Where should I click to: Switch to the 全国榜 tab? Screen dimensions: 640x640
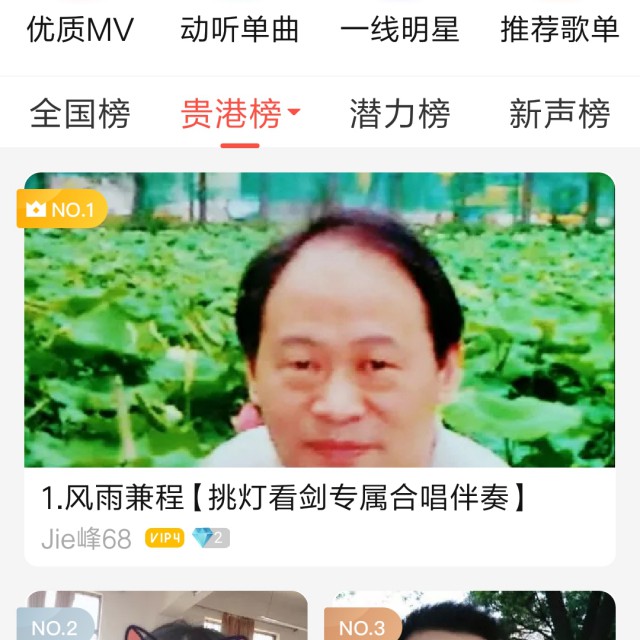80,114
